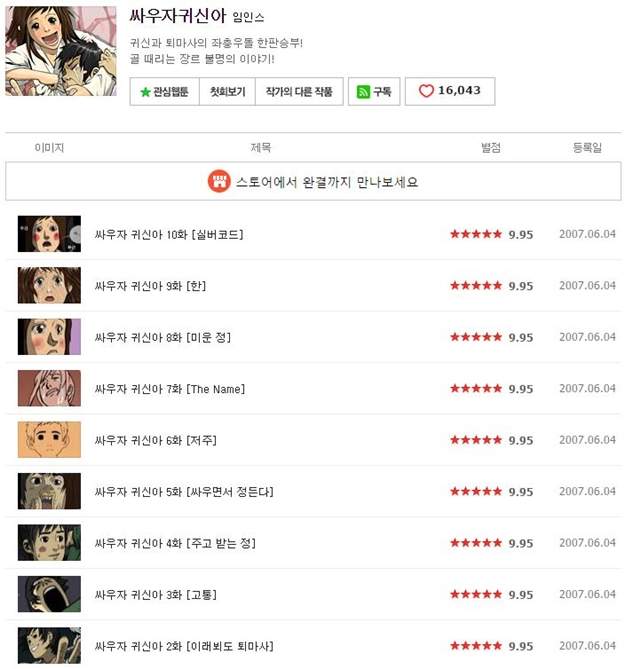
Task: Open episode 4화 [주고 받는 정]
Action: click(175, 543)
